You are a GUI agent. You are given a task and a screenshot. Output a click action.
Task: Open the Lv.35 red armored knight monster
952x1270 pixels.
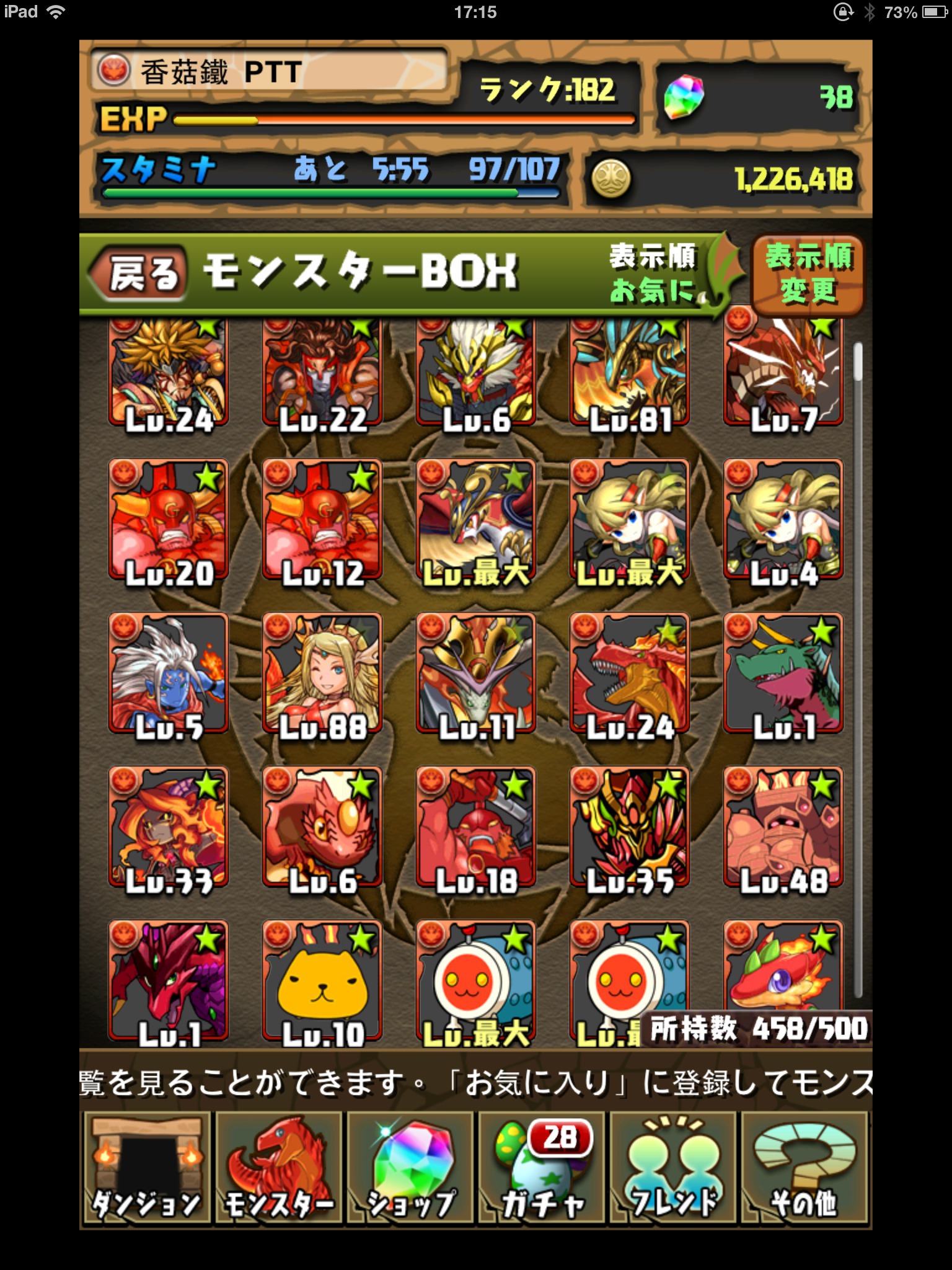pos(629,827)
